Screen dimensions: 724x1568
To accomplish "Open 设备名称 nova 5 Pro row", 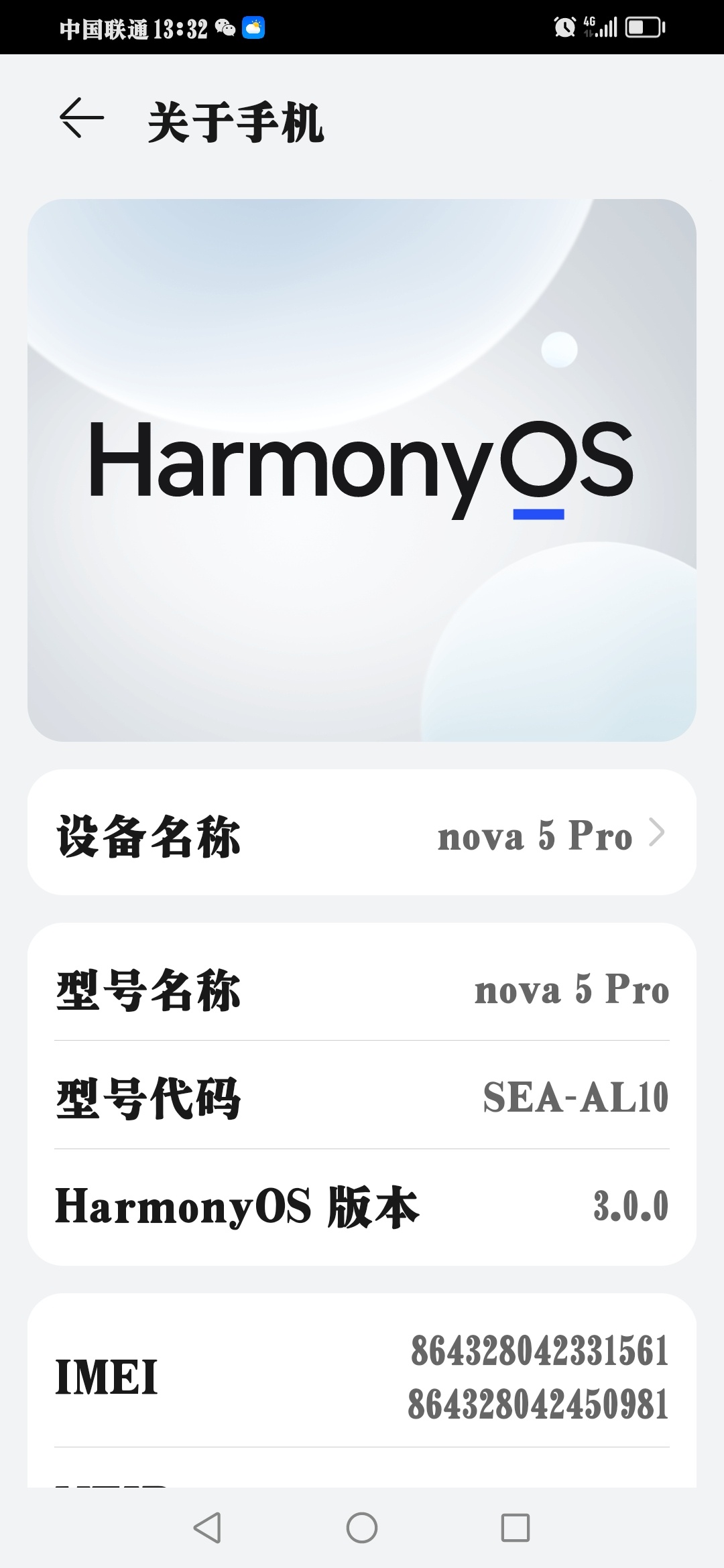I will 362,833.
